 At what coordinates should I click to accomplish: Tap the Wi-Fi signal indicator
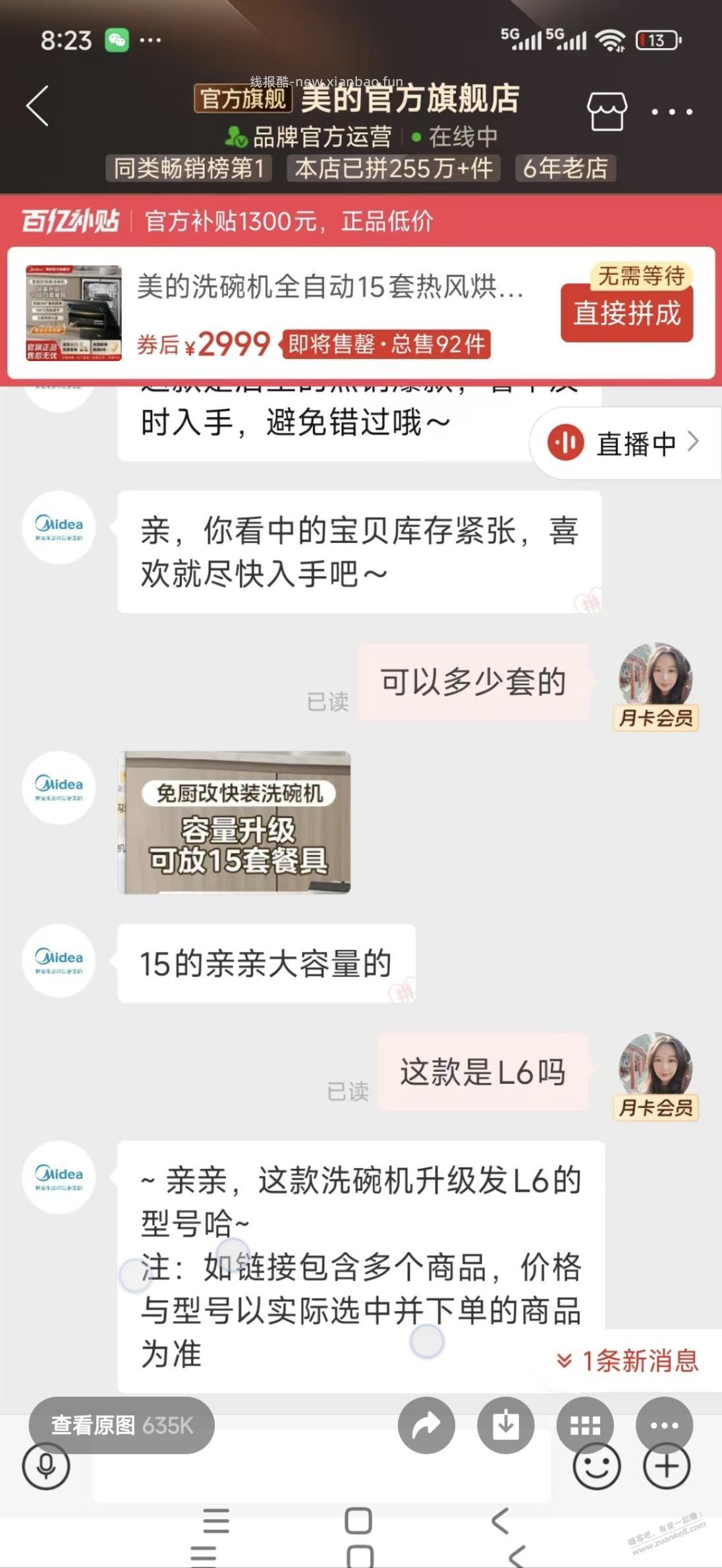click(x=609, y=38)
